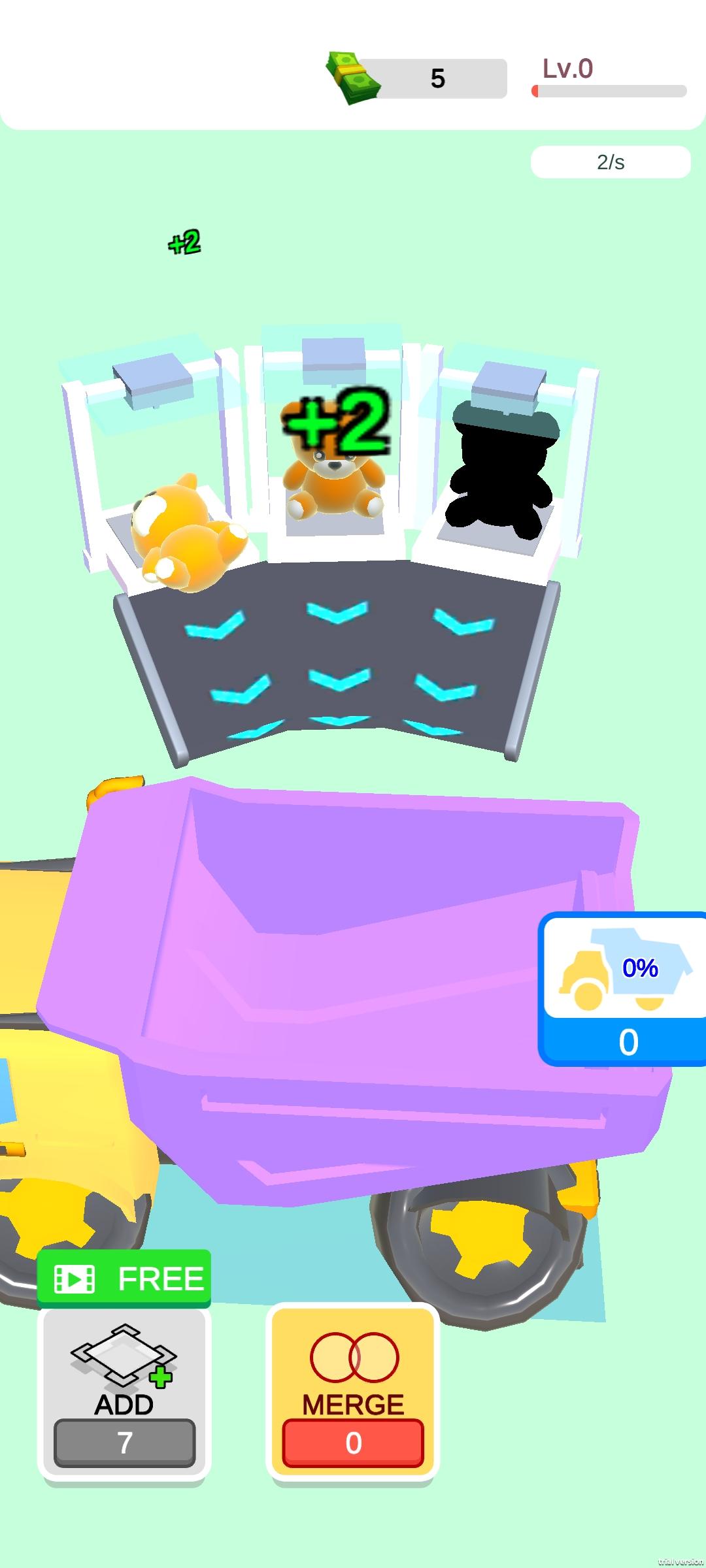
Task: Tap the MERGE button
Action: (353, 1392)
